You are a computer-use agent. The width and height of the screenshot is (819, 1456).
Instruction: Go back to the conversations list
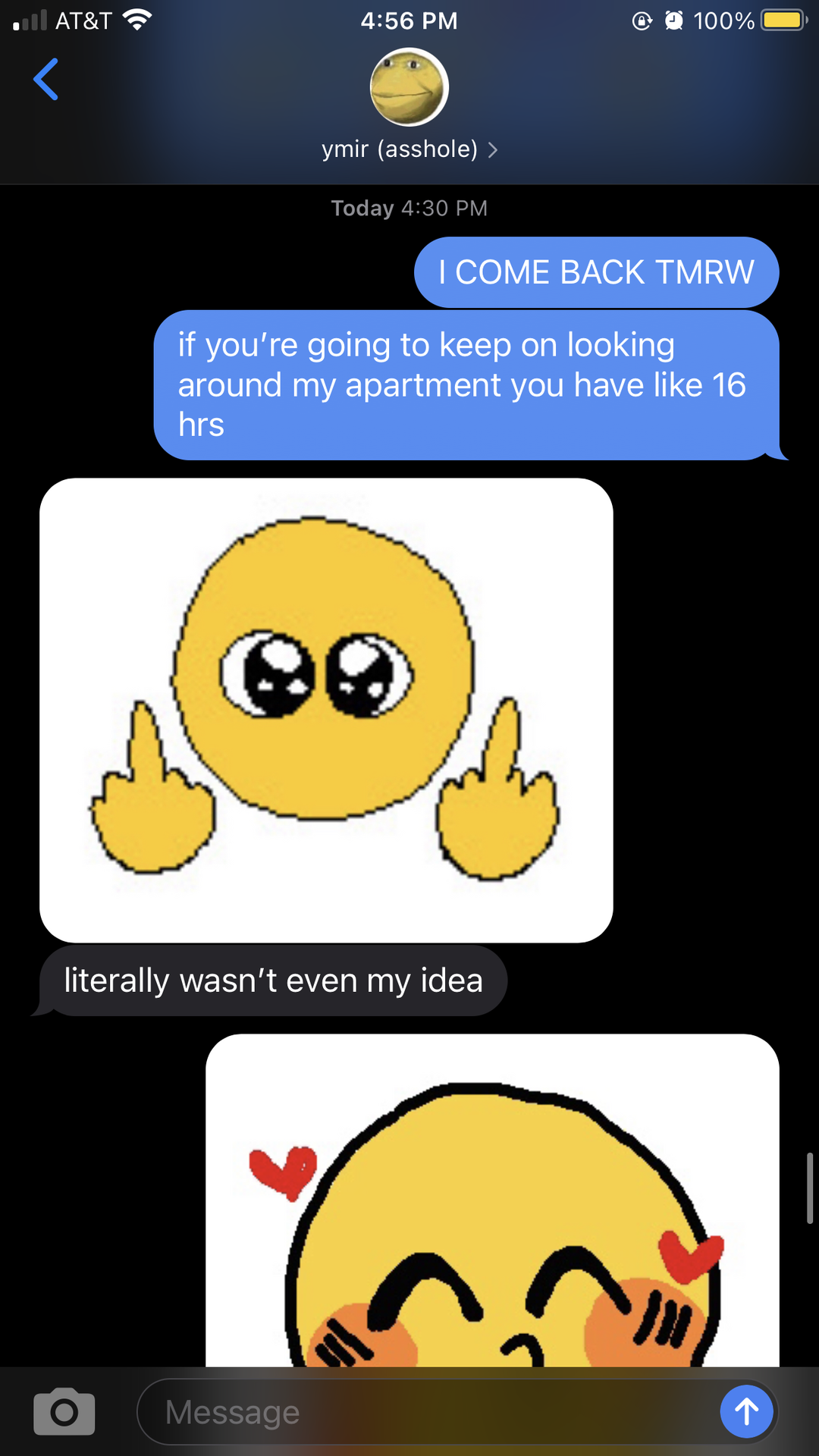45,79
